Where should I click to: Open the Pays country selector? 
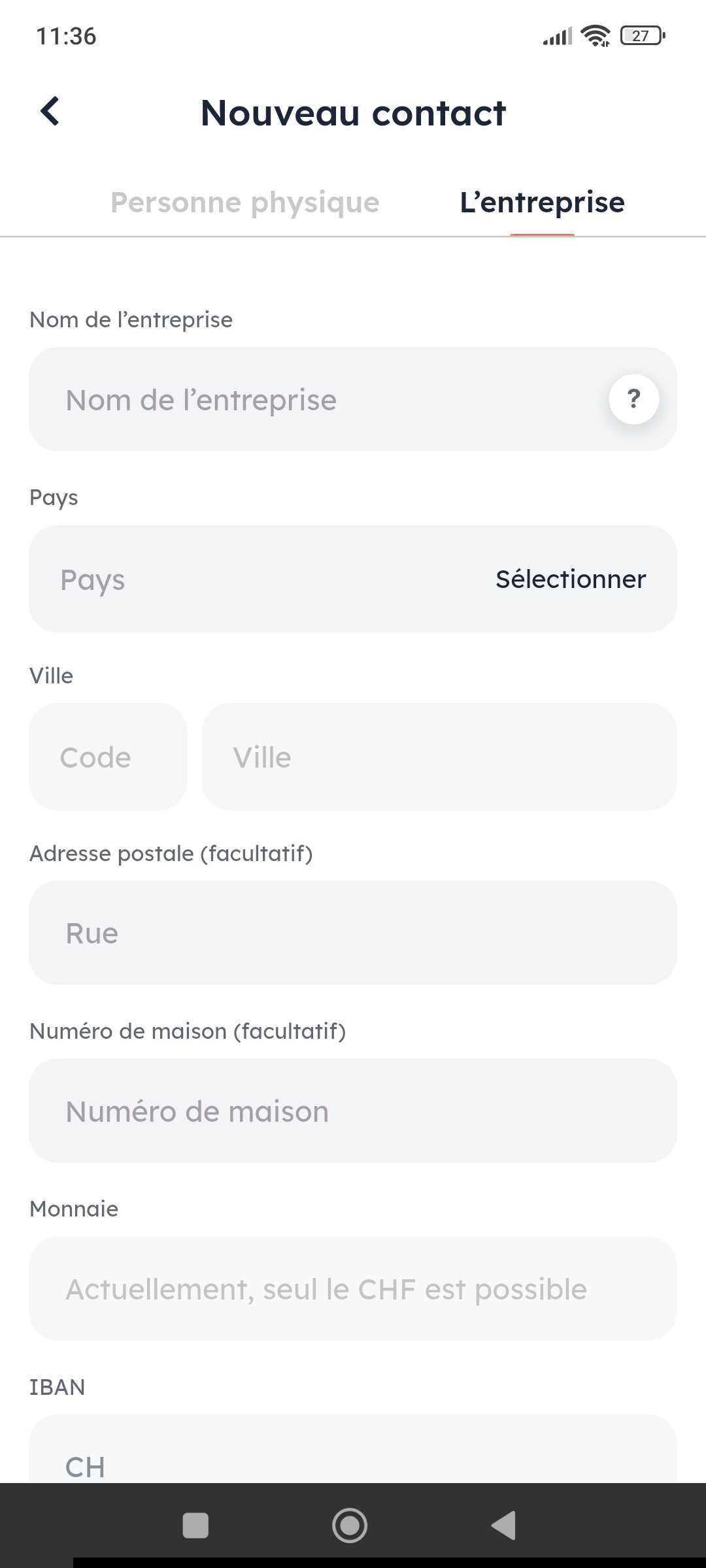(353, 579)
